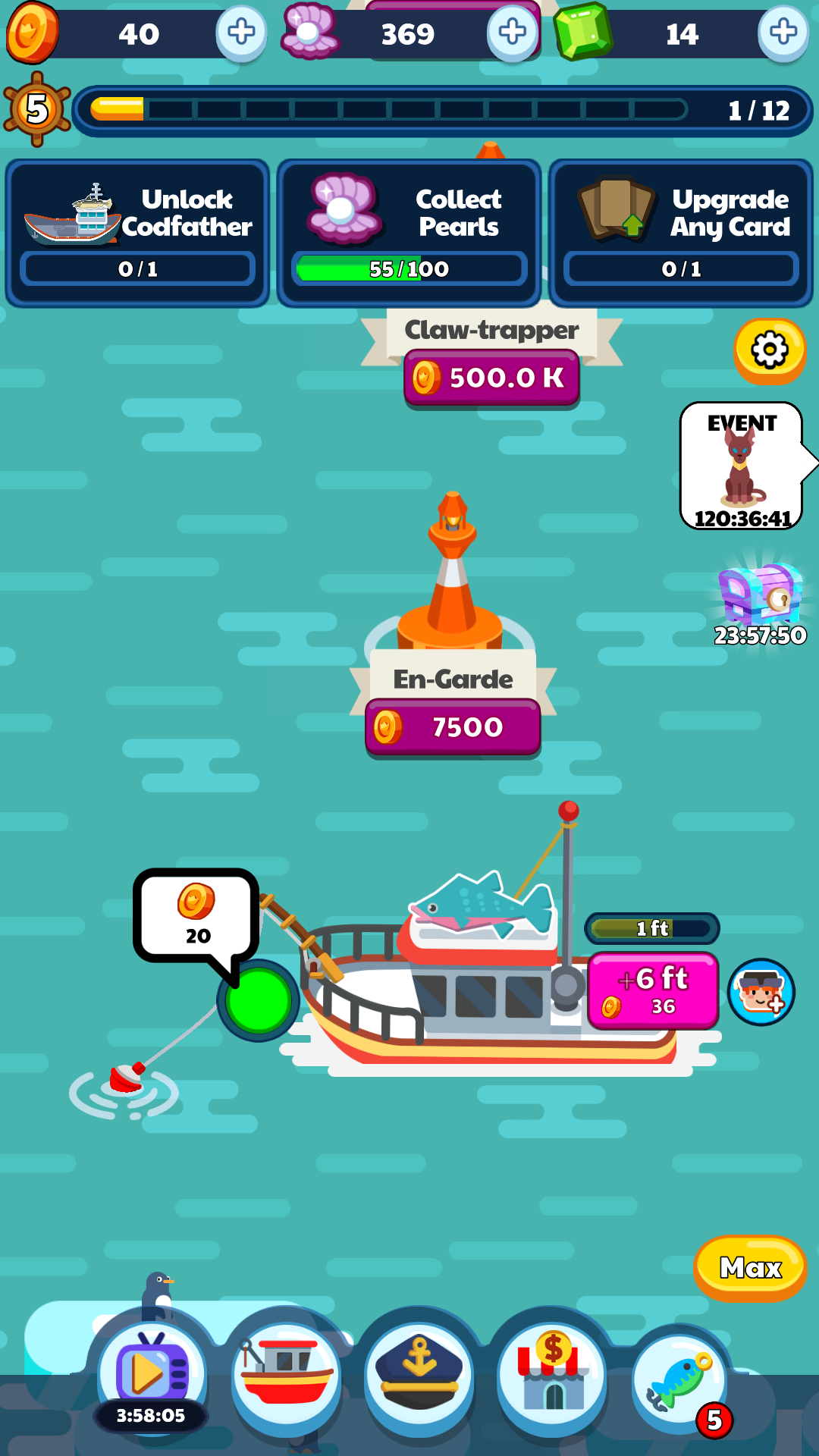Screen dimensions: 819x1456
Task: Select the Max upgrade button
Action: click(750, 1268)
